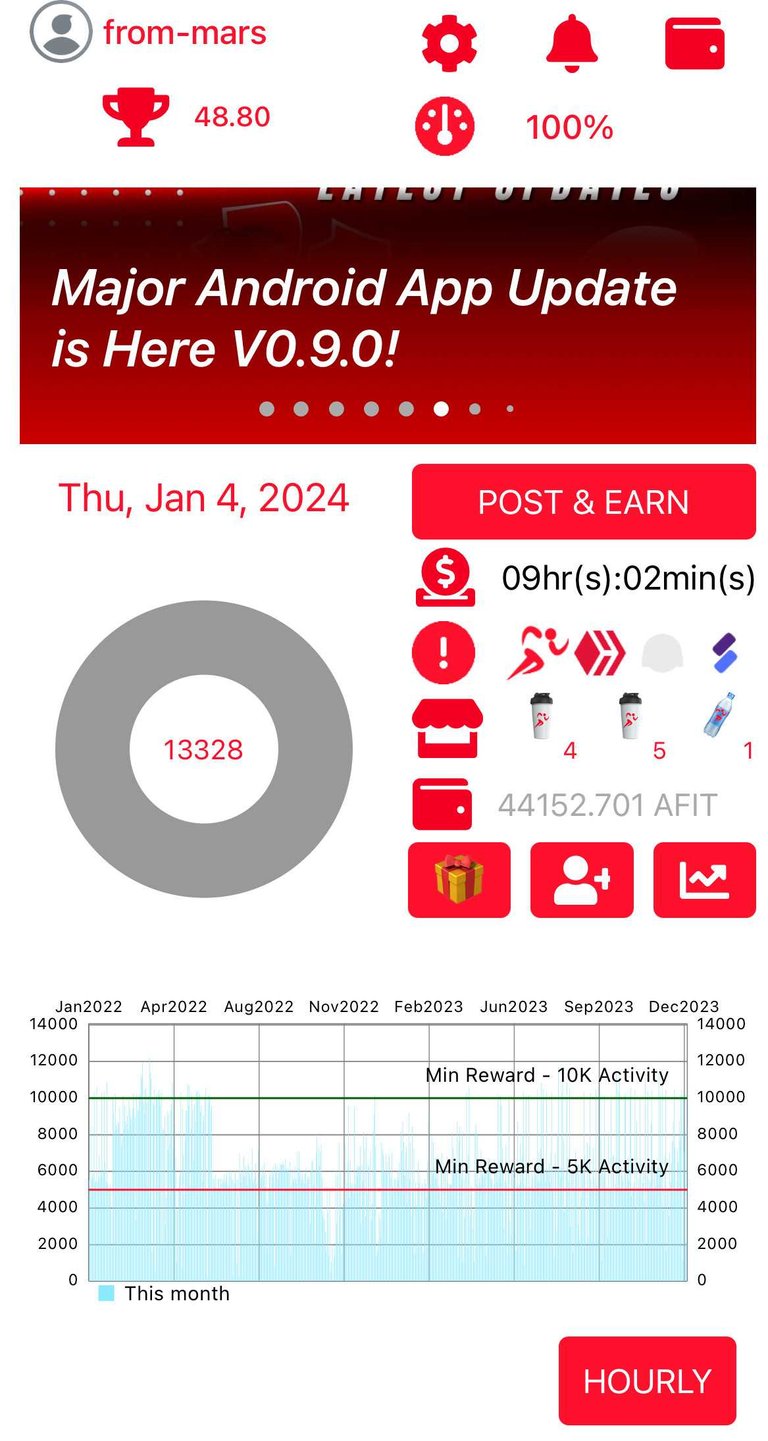Tap the red exclamation alert icon

click(x=443, y=653)
